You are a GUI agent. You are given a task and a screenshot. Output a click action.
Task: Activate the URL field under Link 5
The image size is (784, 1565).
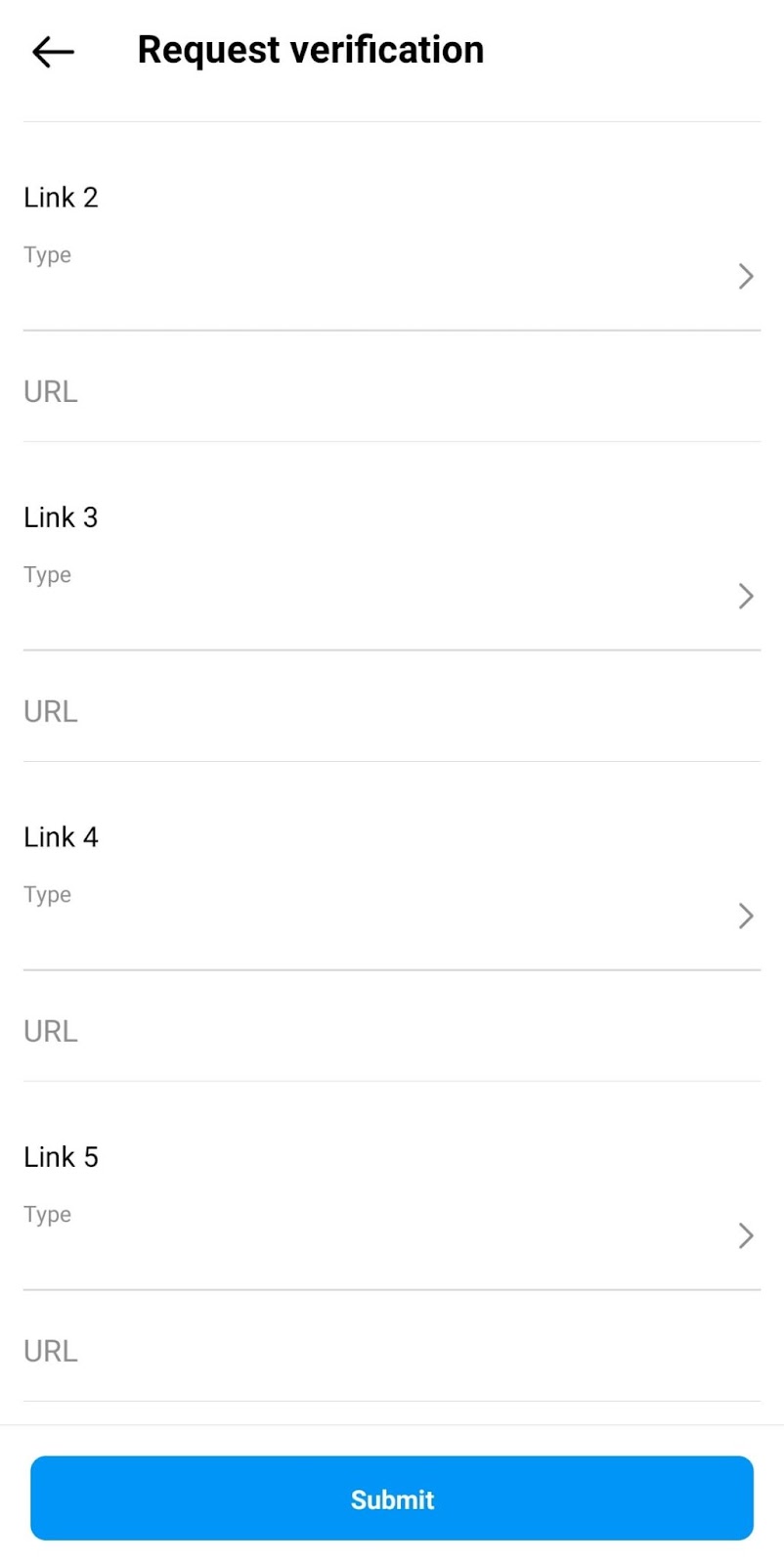tap(391, 1352)
